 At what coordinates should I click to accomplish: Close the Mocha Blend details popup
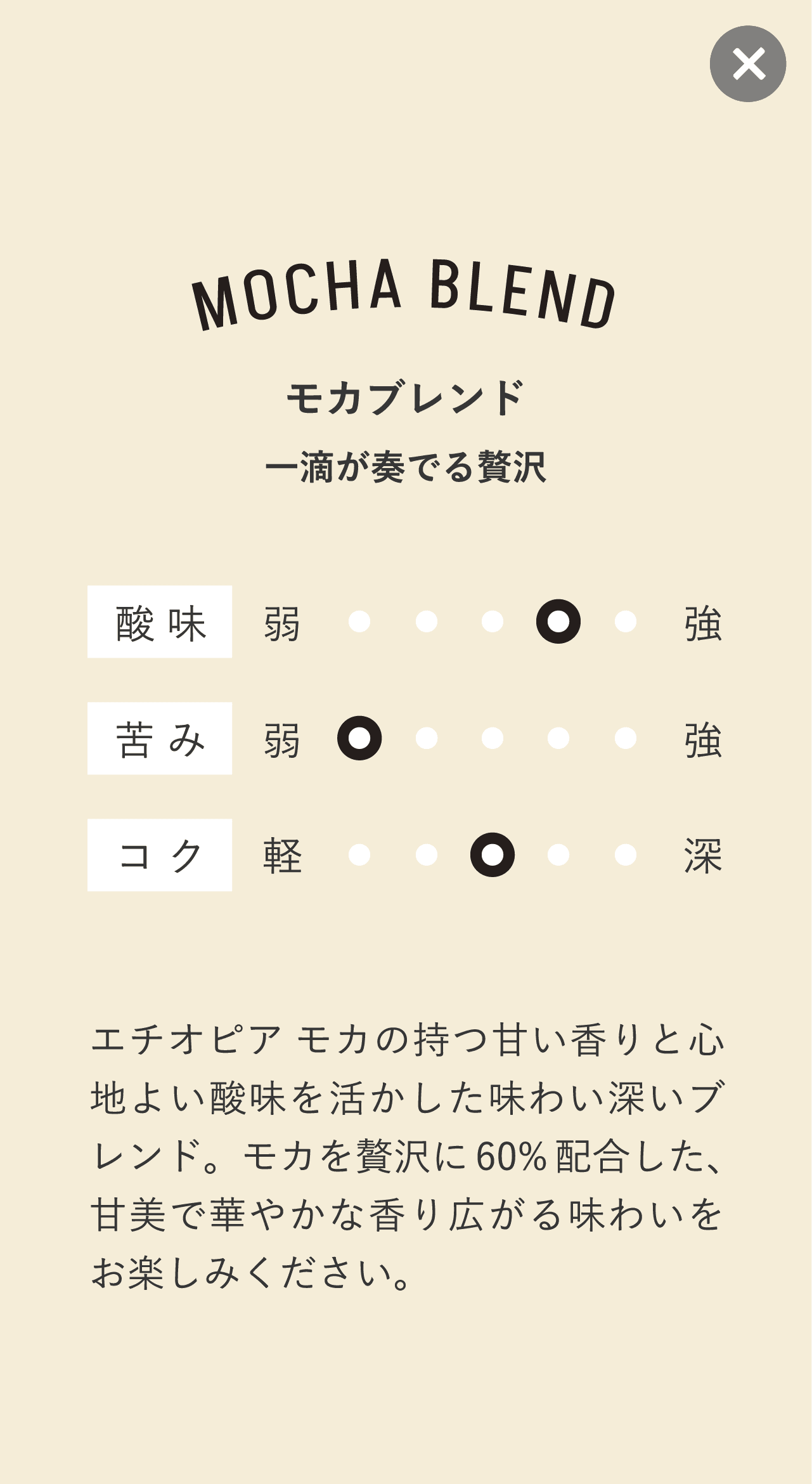point(748,64)
